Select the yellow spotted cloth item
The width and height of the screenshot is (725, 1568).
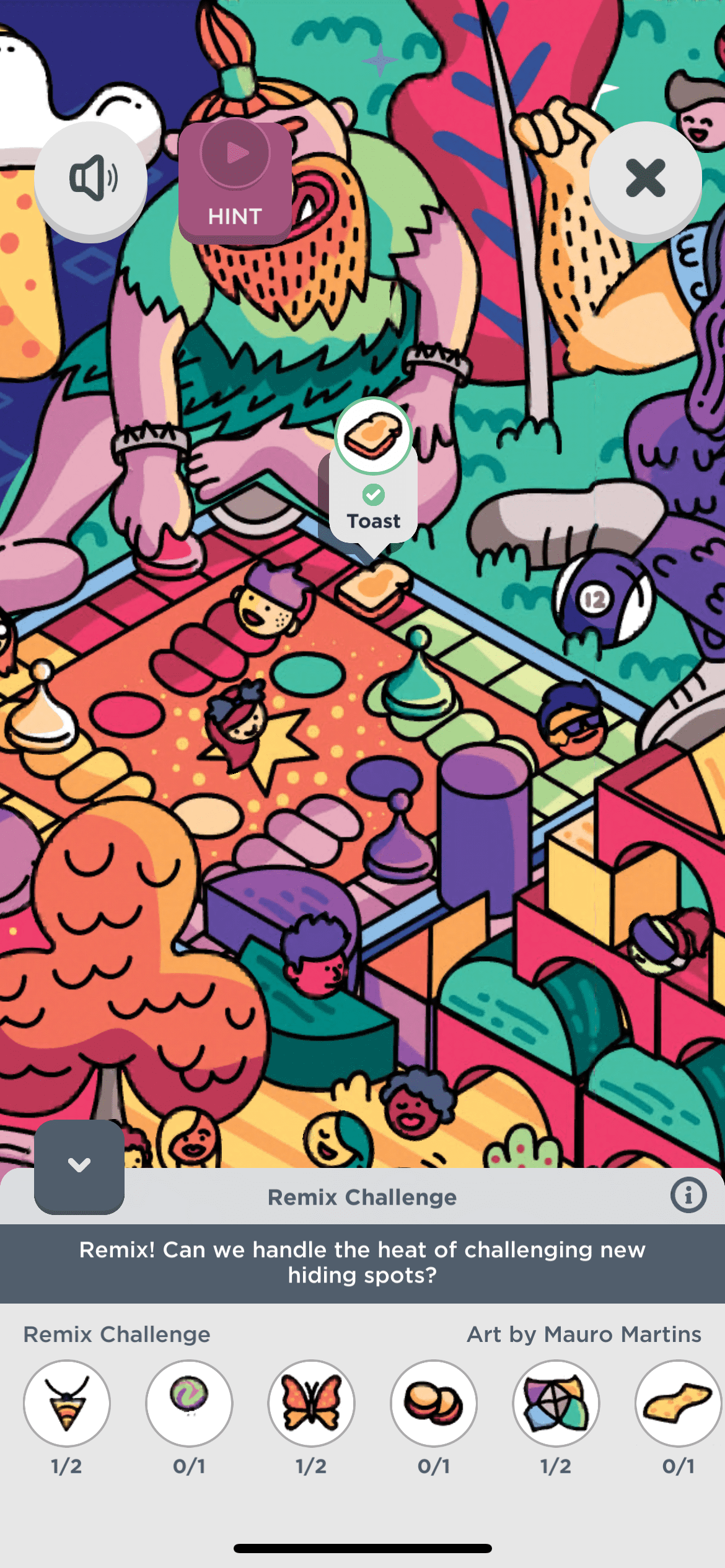(x=678, y=1402)
